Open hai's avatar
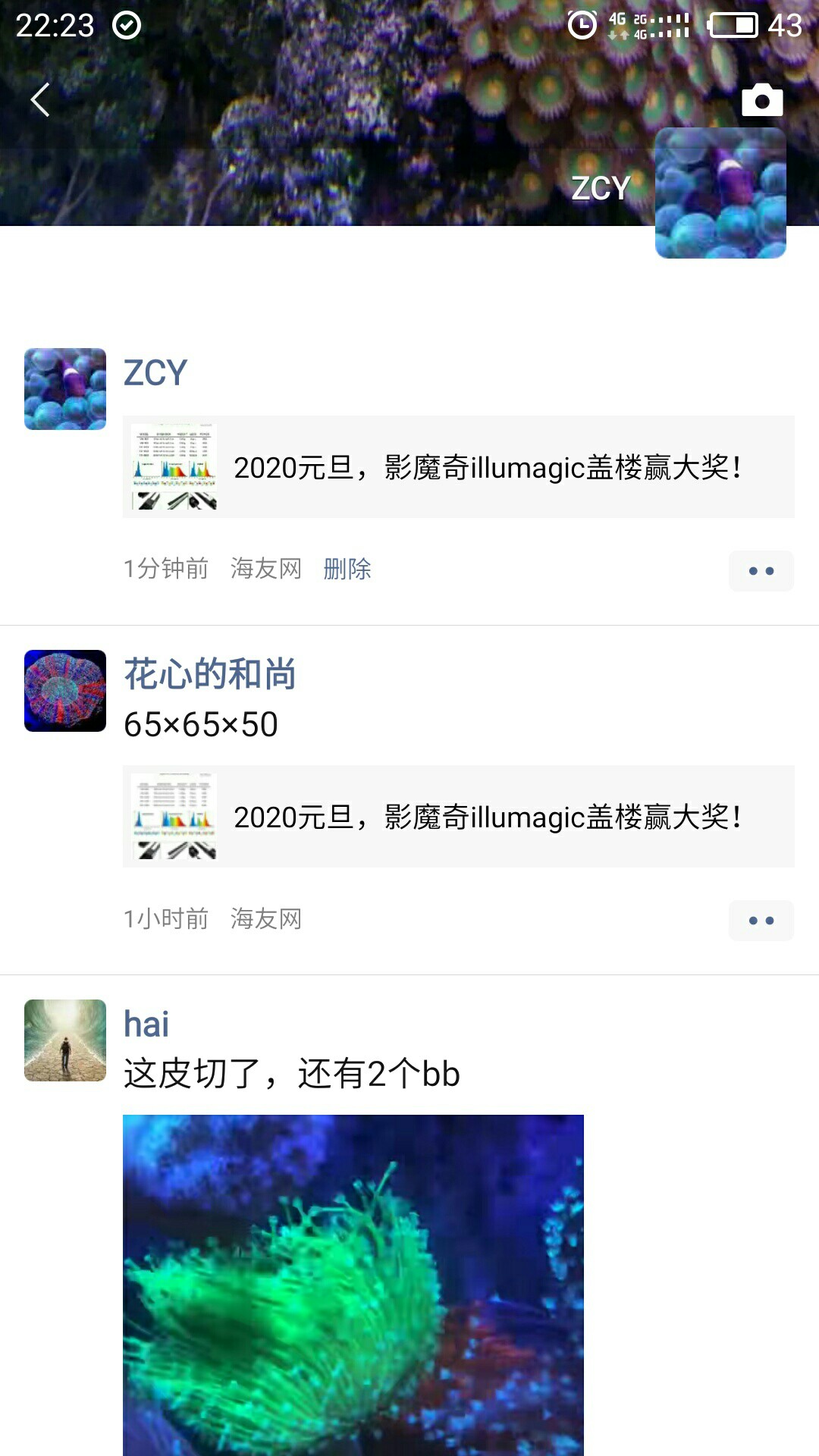819x1456 pixels. tap(65, 1040)
